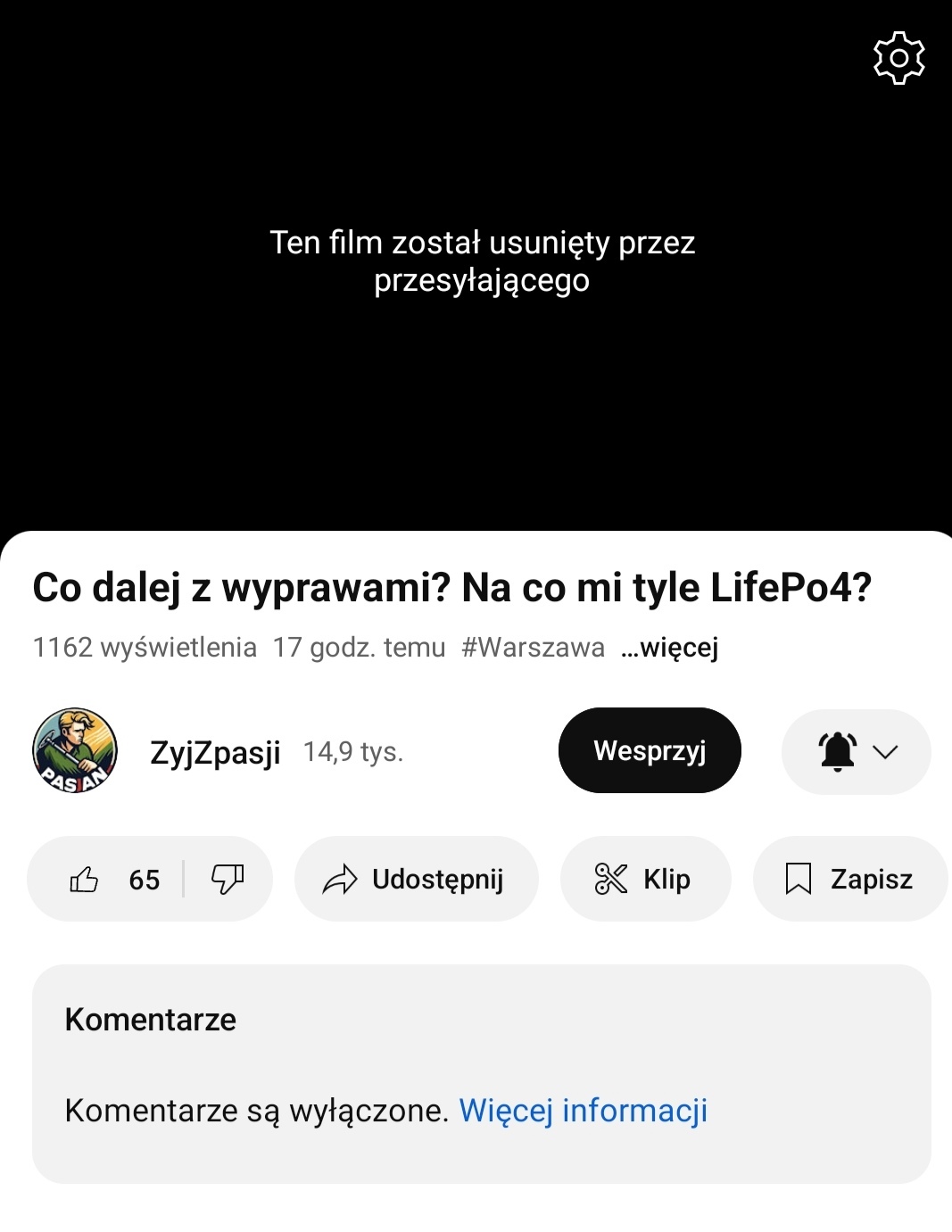Viewport: 952px width, 1232px height.
Task: Tap the Wesprzyj button
Action: click(650, 751)
